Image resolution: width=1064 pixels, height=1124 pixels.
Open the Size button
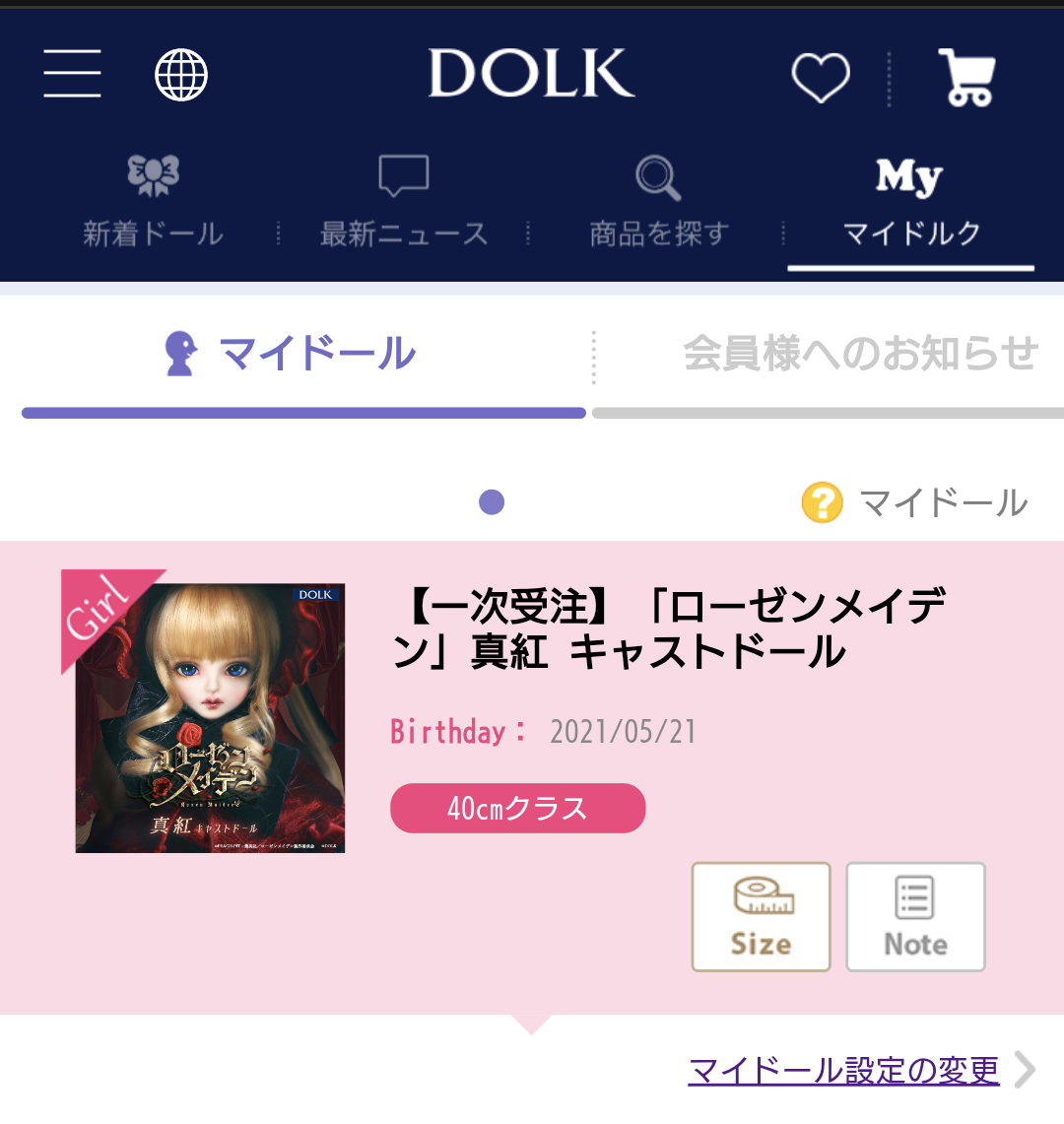pyautogui.click(x=761, y=917)
